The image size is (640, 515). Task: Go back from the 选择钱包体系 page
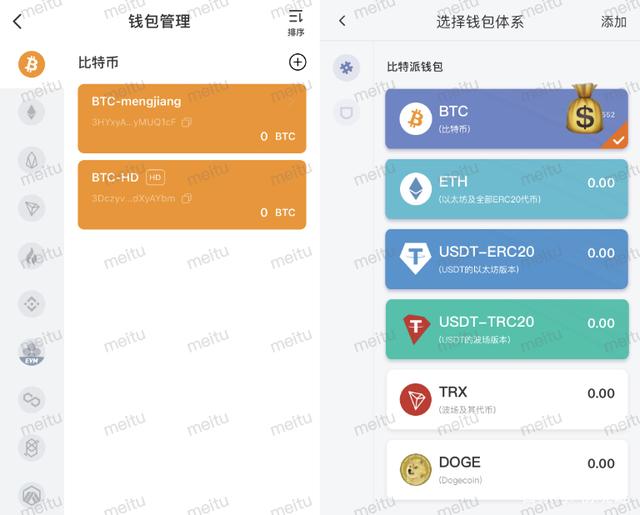342,21
